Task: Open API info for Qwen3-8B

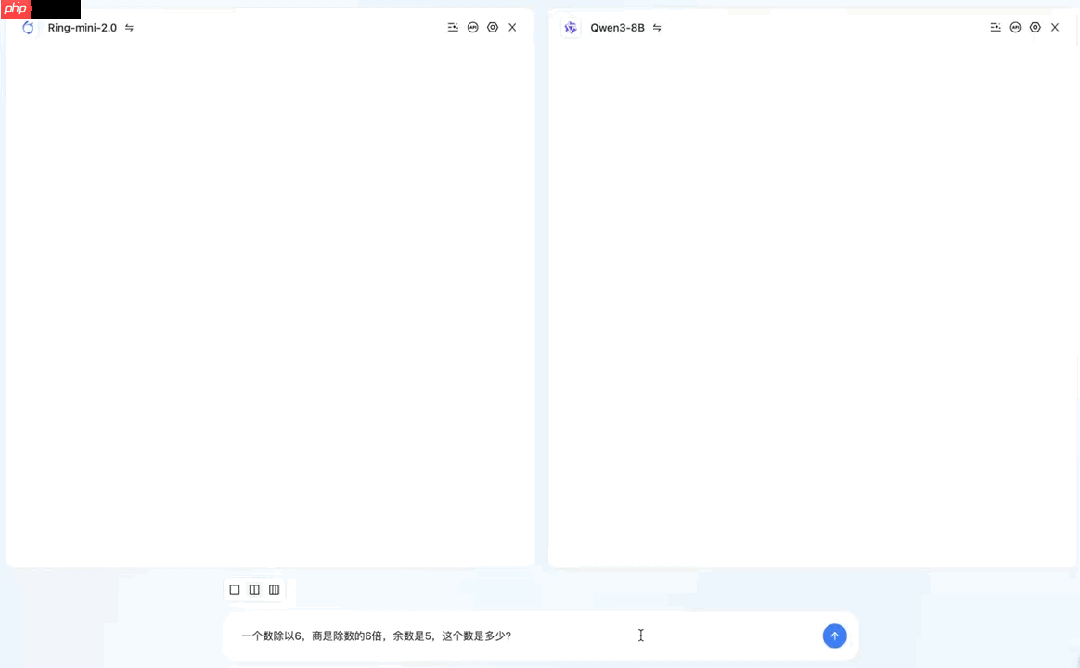Action: pos(1015,28)
